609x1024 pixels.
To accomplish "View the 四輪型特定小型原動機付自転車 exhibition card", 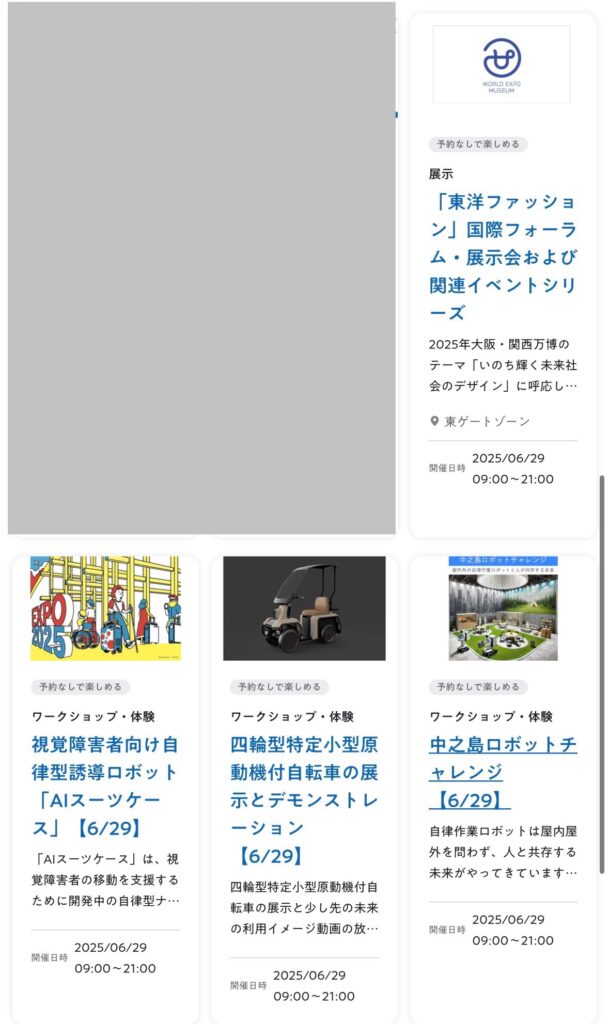I will click(303, 800).
